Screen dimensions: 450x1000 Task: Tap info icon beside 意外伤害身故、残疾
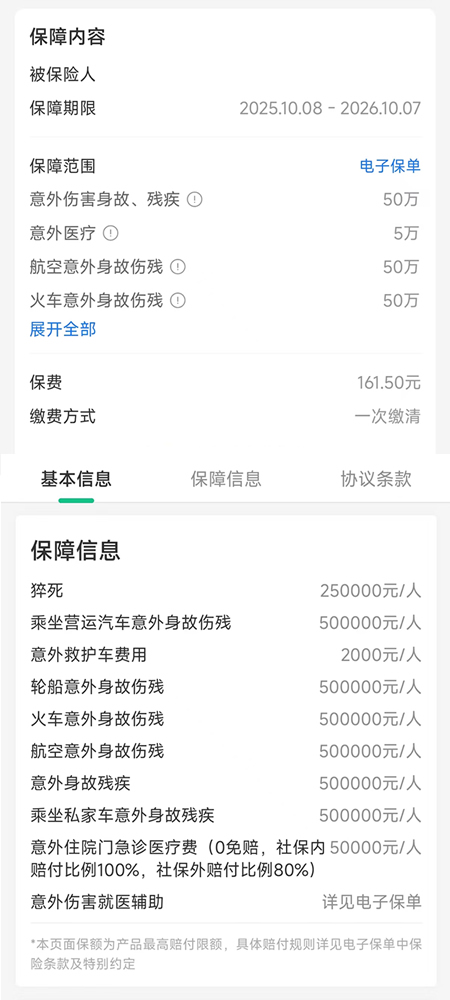coord(194,200)
